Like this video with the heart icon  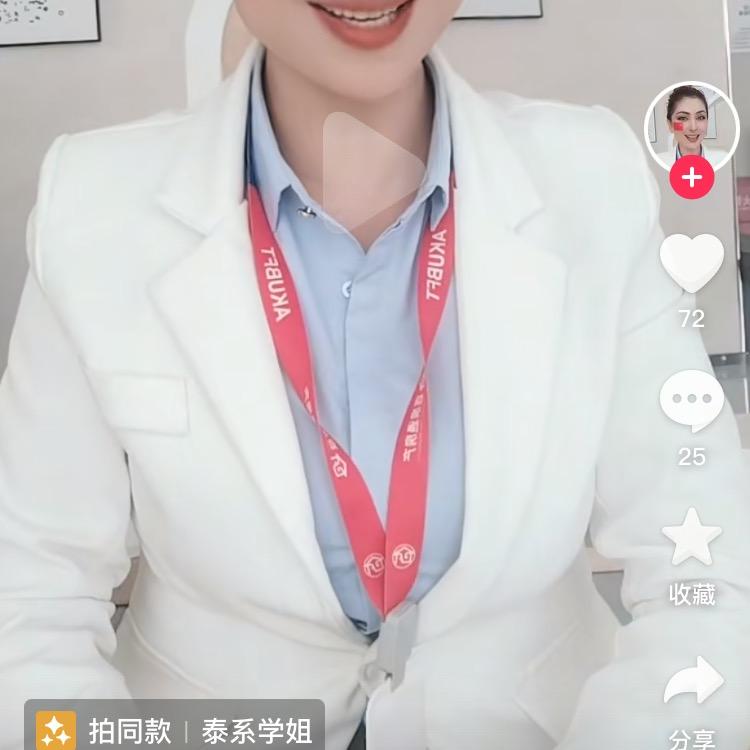pos(691,263)
